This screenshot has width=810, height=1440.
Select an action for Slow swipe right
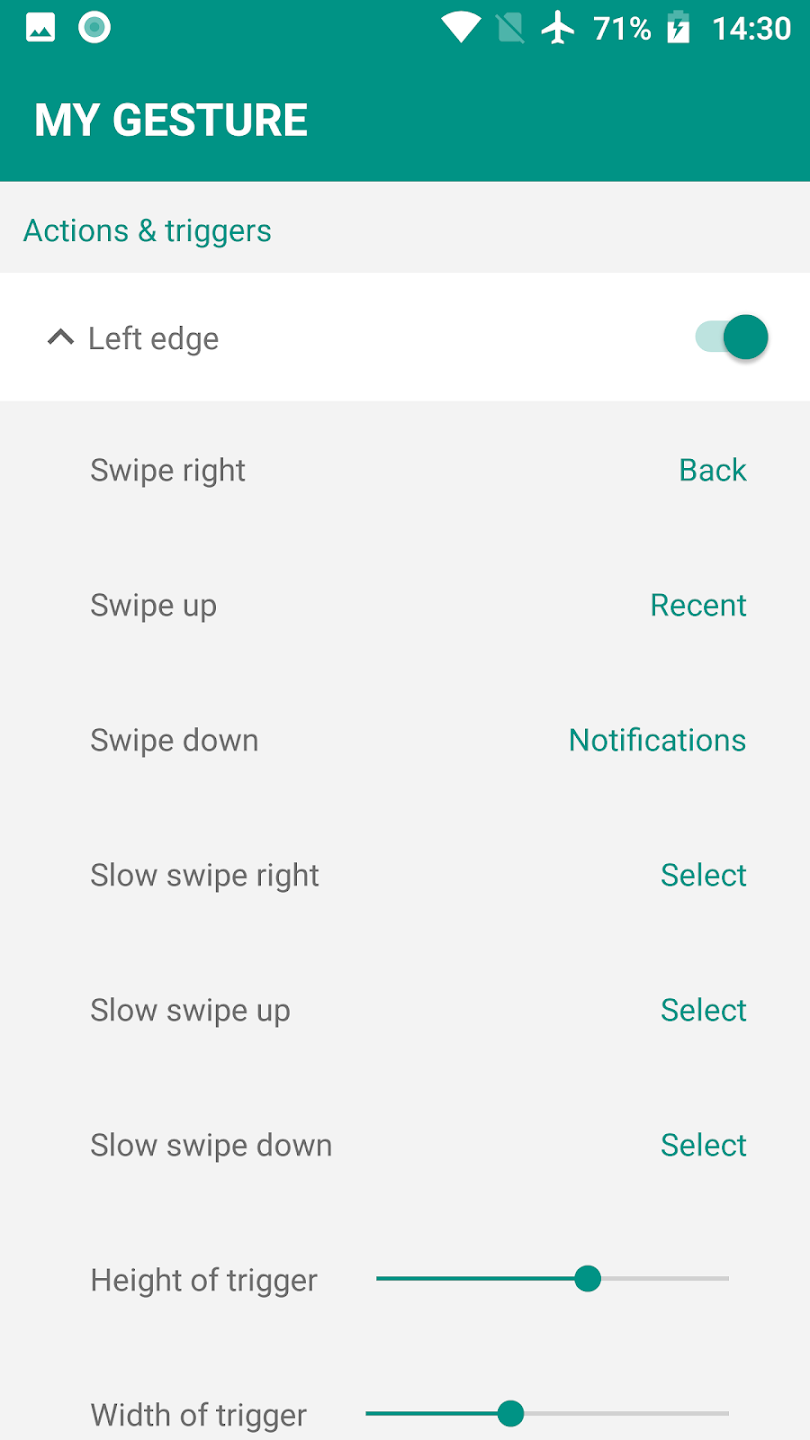[703, 875]
